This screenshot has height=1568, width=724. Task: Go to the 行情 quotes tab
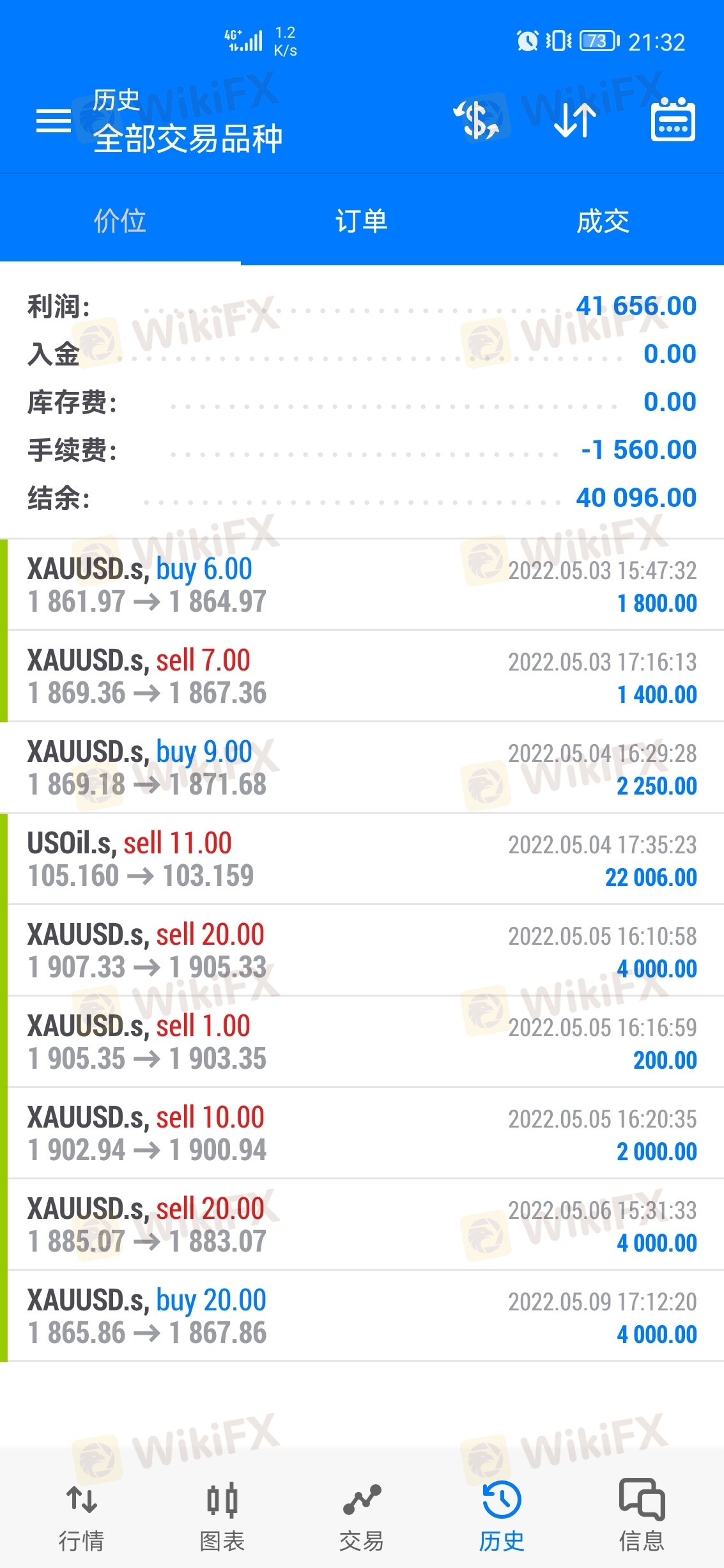[x=81, y=1515]
